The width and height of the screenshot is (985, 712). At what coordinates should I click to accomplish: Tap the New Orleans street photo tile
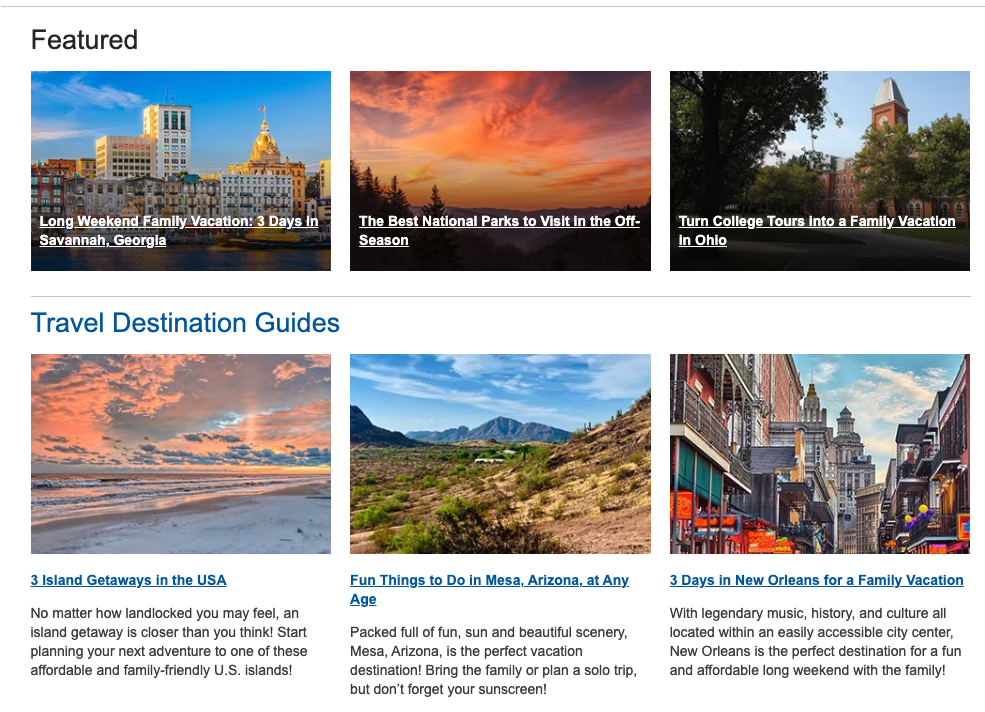click(x=819, y=453)
